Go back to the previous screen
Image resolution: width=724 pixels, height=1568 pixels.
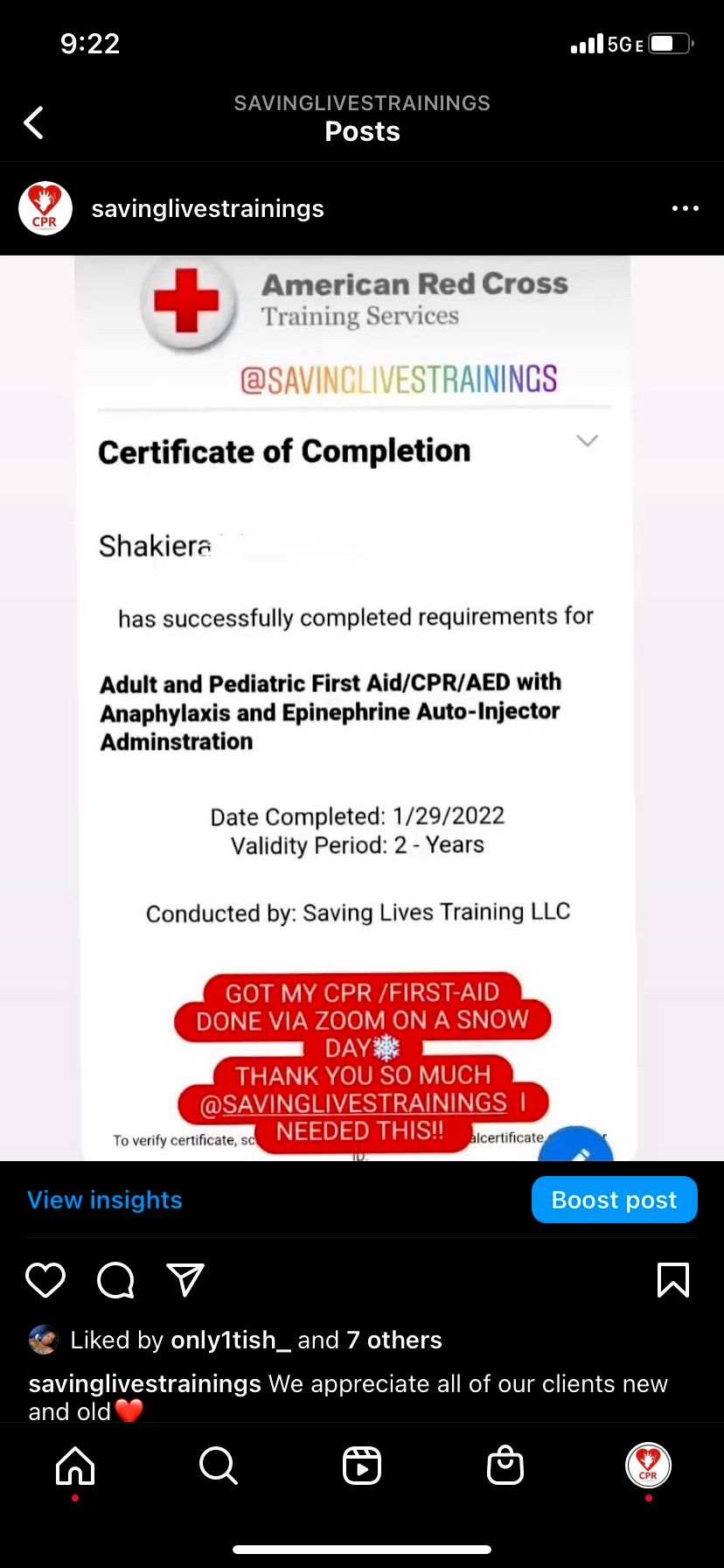34,122
